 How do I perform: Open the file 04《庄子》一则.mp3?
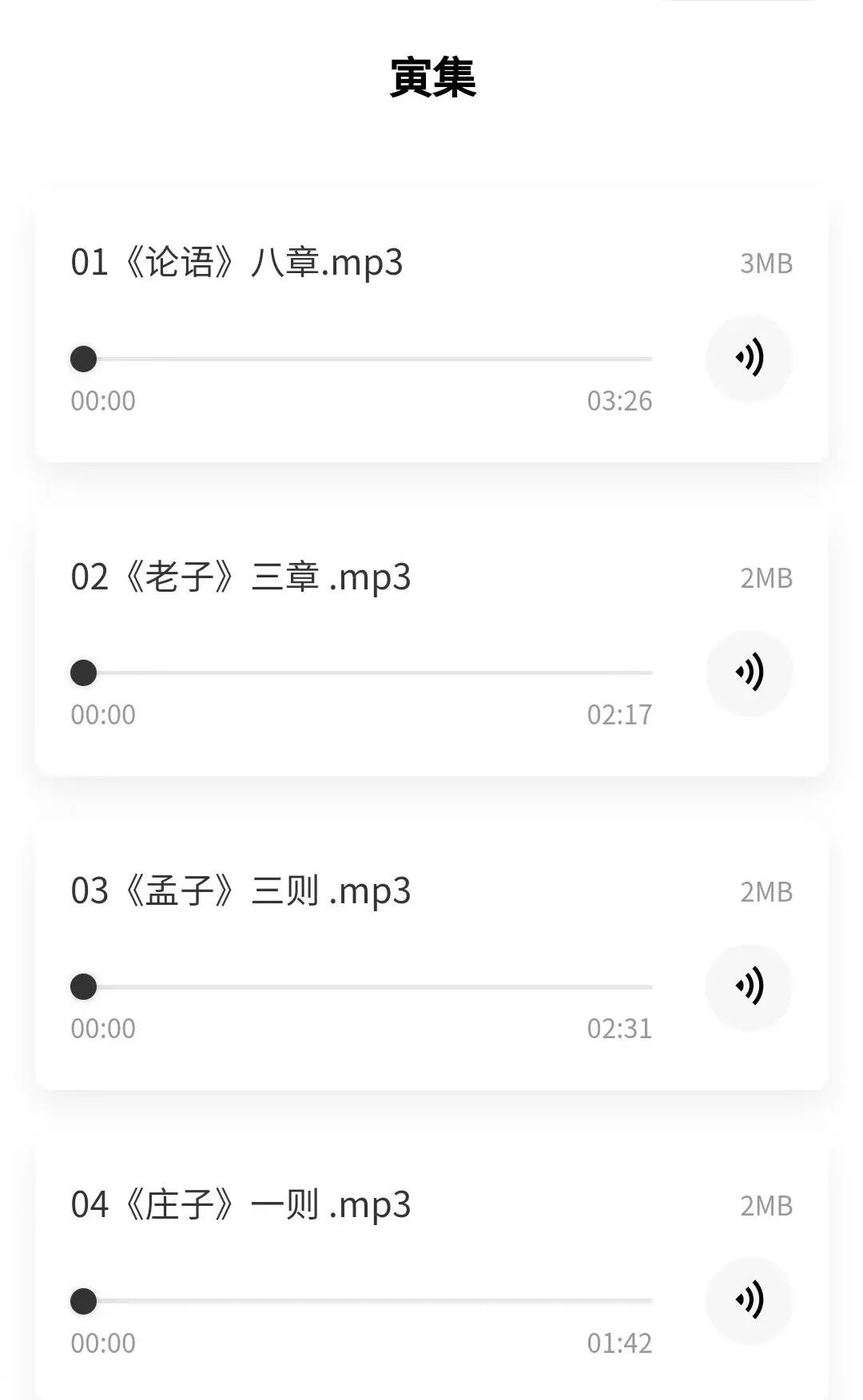tap(240, 1207)
